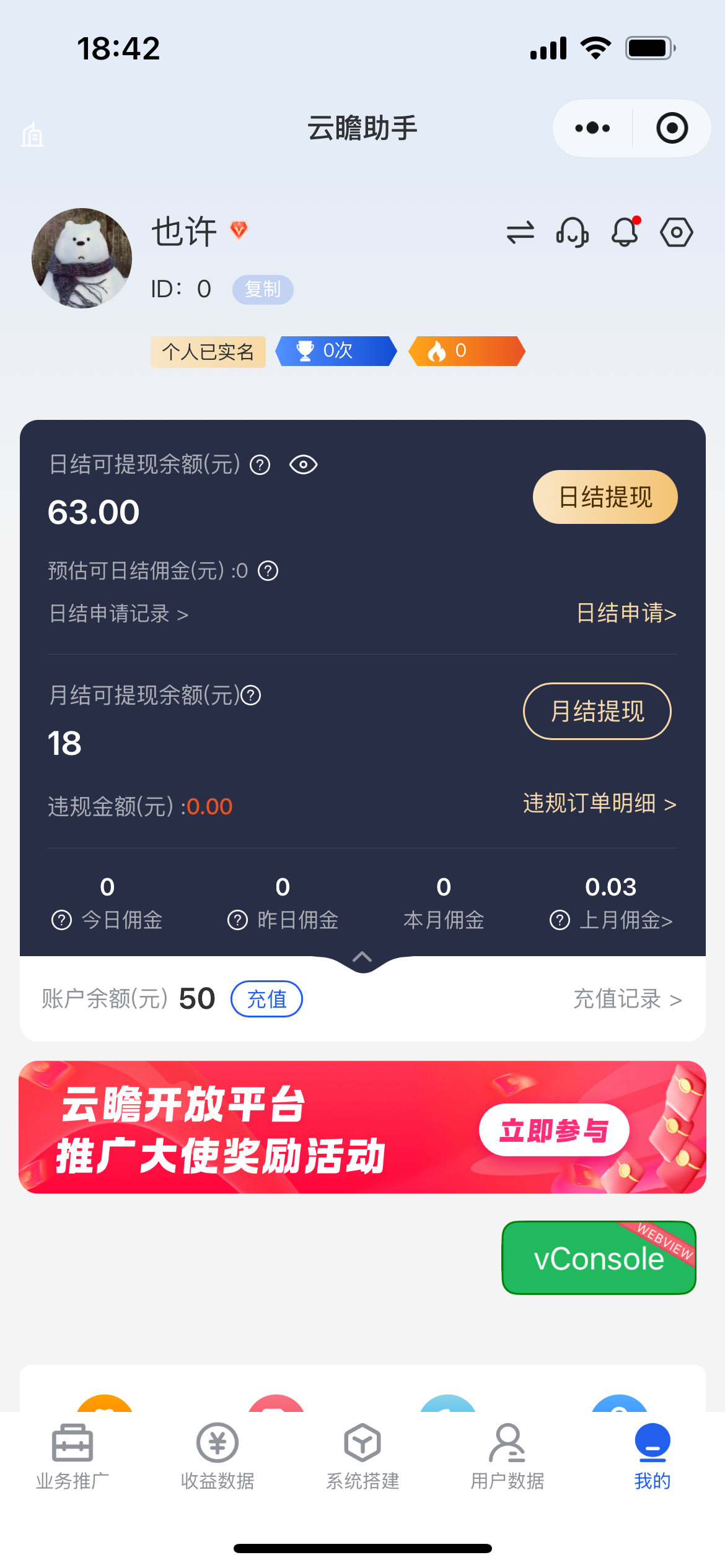The height and width of the screenshot is (1568, 725).
Task: Tap the 日结提现 withdraw button
Action: (x=605, y=497)
